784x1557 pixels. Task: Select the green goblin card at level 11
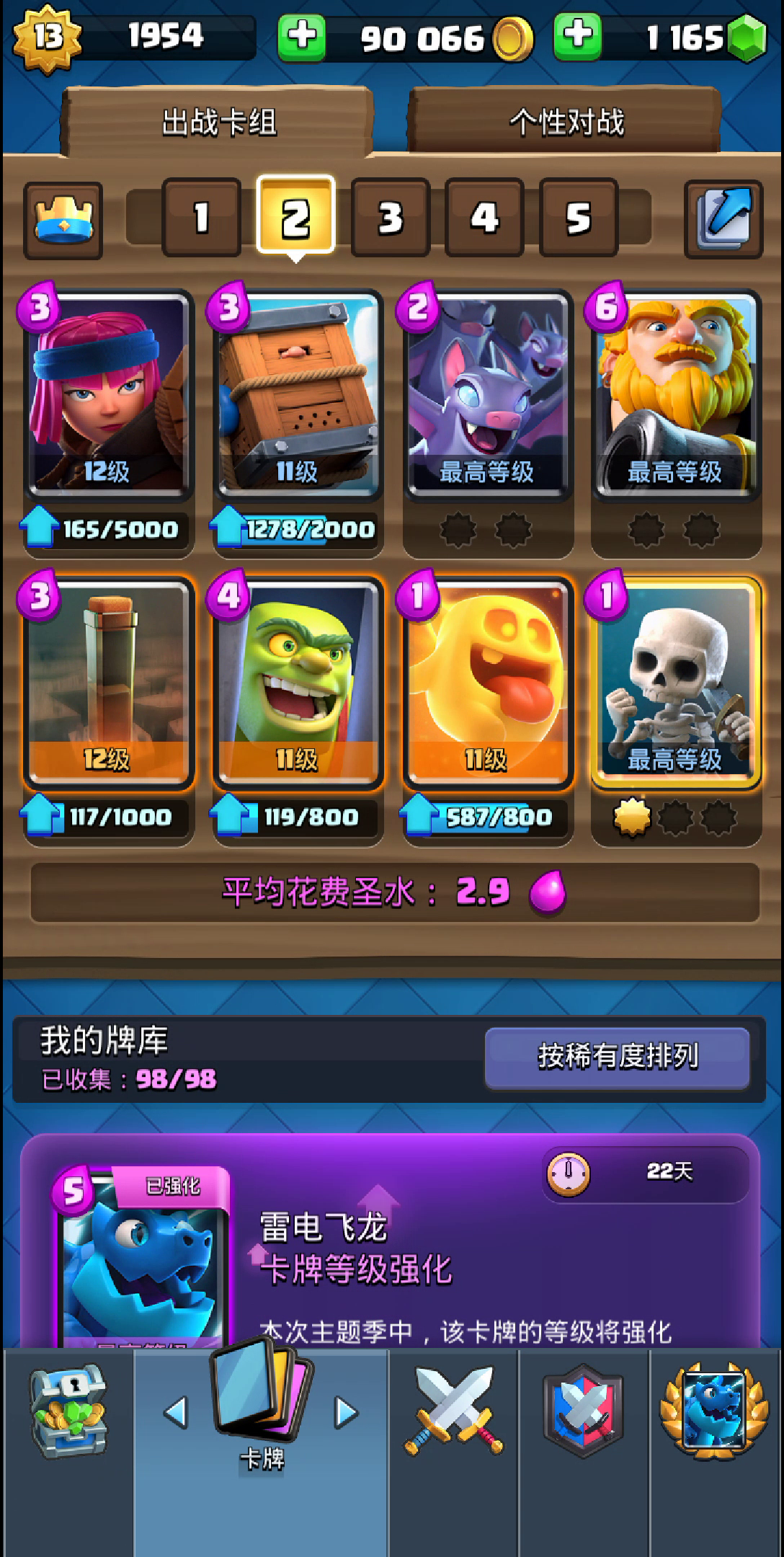click(x=298, y=681)
